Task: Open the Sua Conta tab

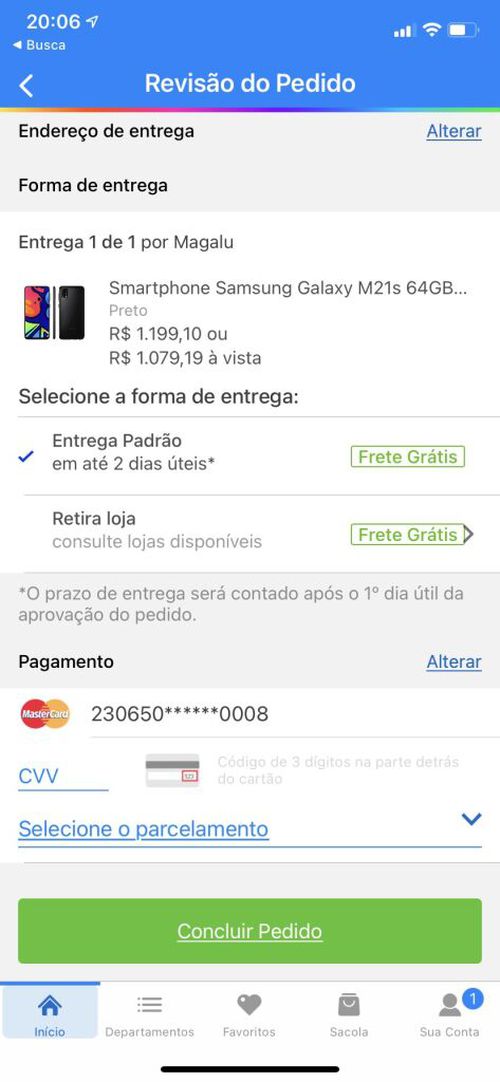Action: pos(450,1014)
